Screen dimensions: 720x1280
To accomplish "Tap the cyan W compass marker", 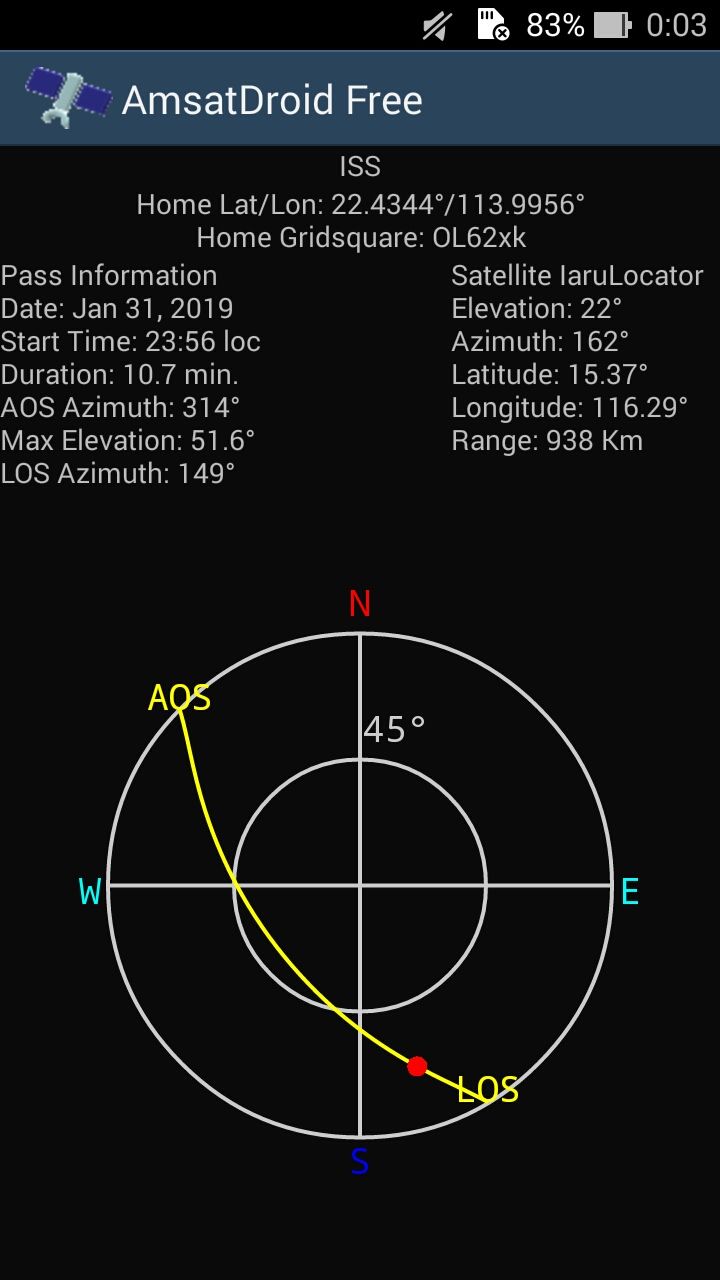I will (89, 891).
